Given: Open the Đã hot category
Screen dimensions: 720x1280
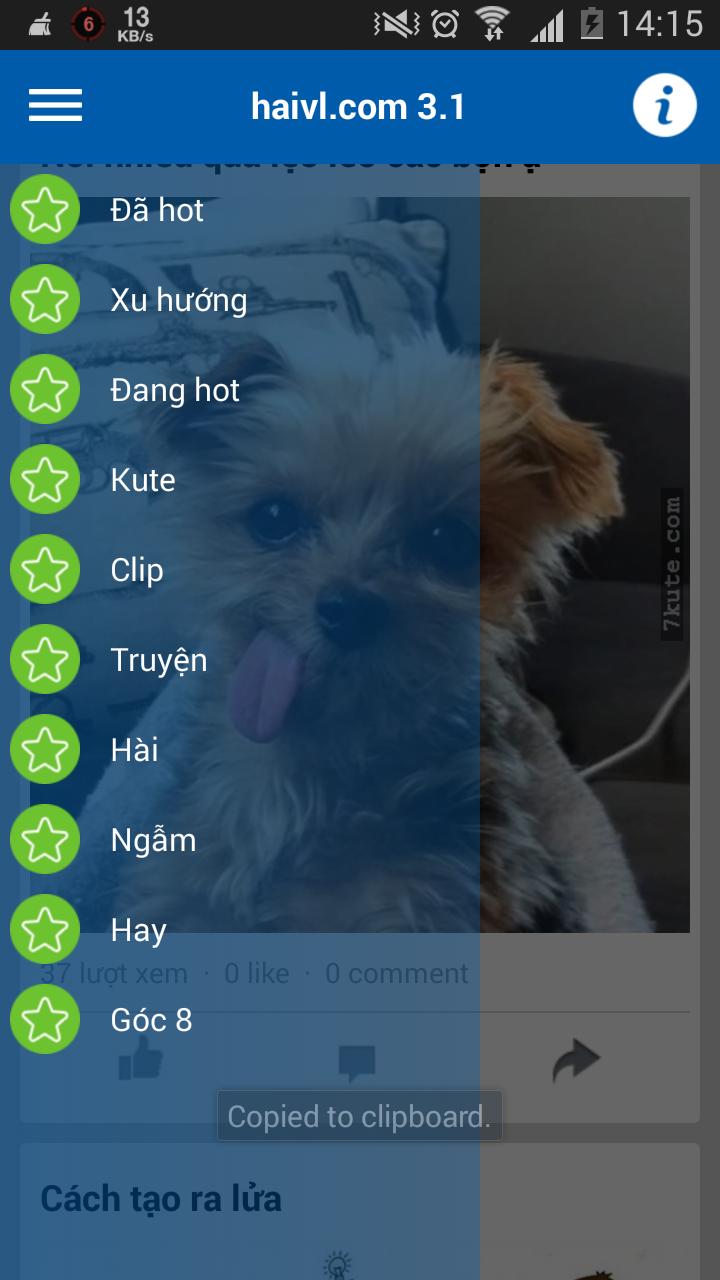Looking at the screenshot, I should [x=157, y=210].
